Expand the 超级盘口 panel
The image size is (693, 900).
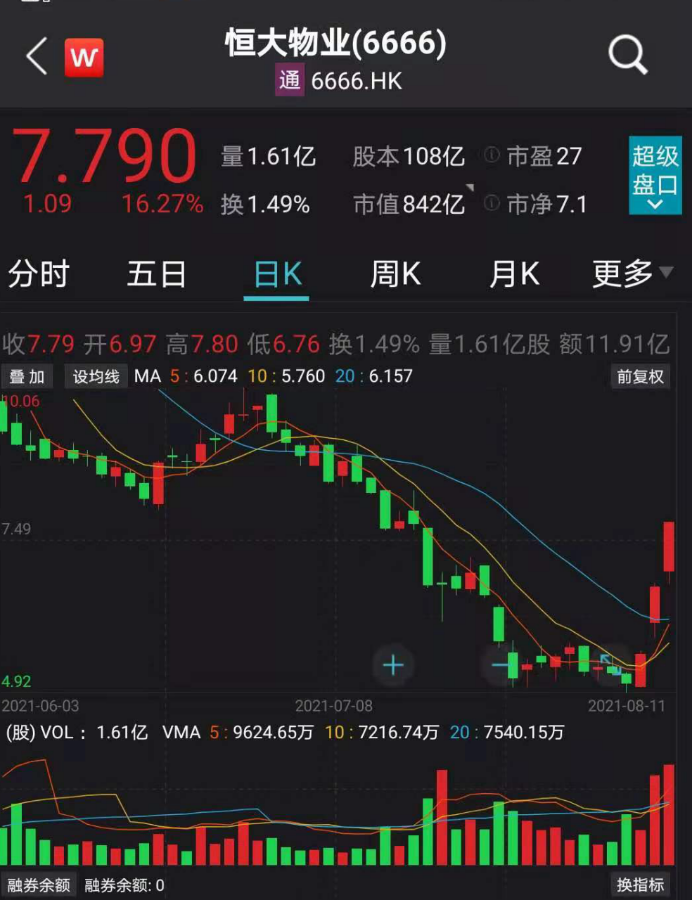655,177
